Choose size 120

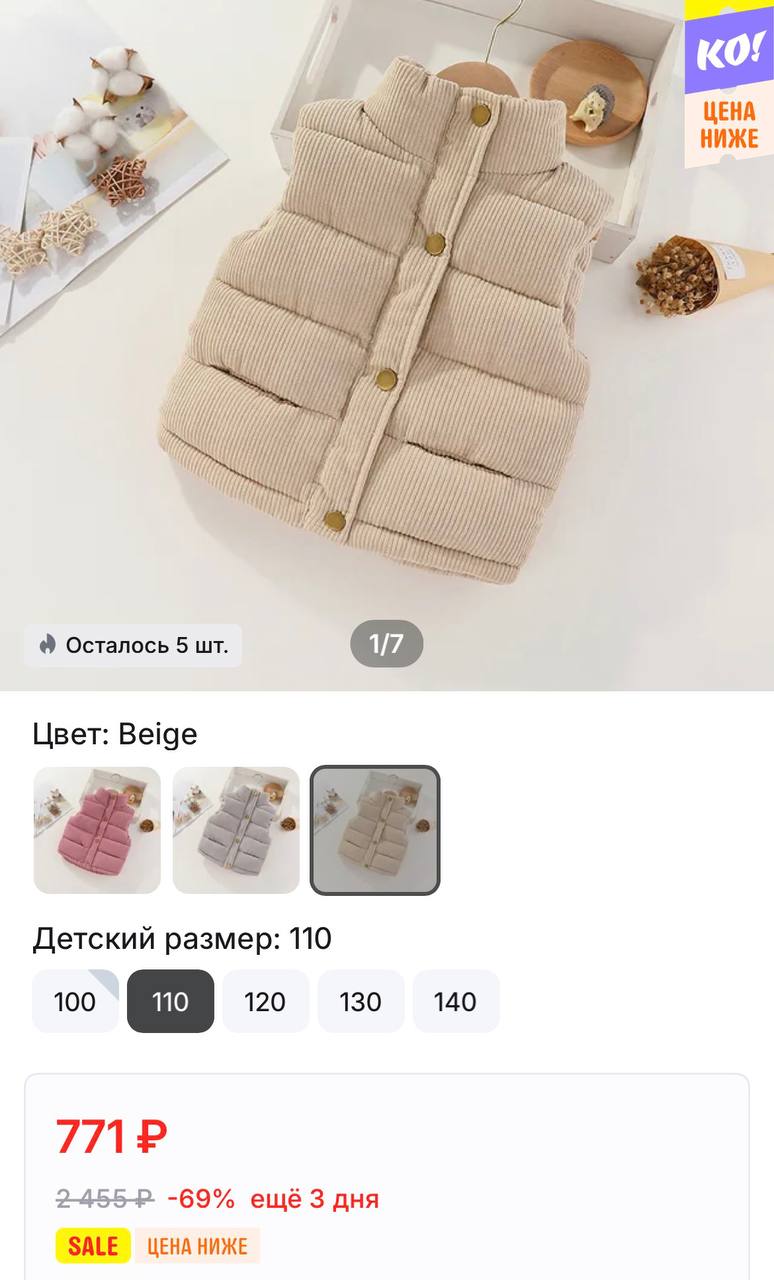[x=265, y=1001]
